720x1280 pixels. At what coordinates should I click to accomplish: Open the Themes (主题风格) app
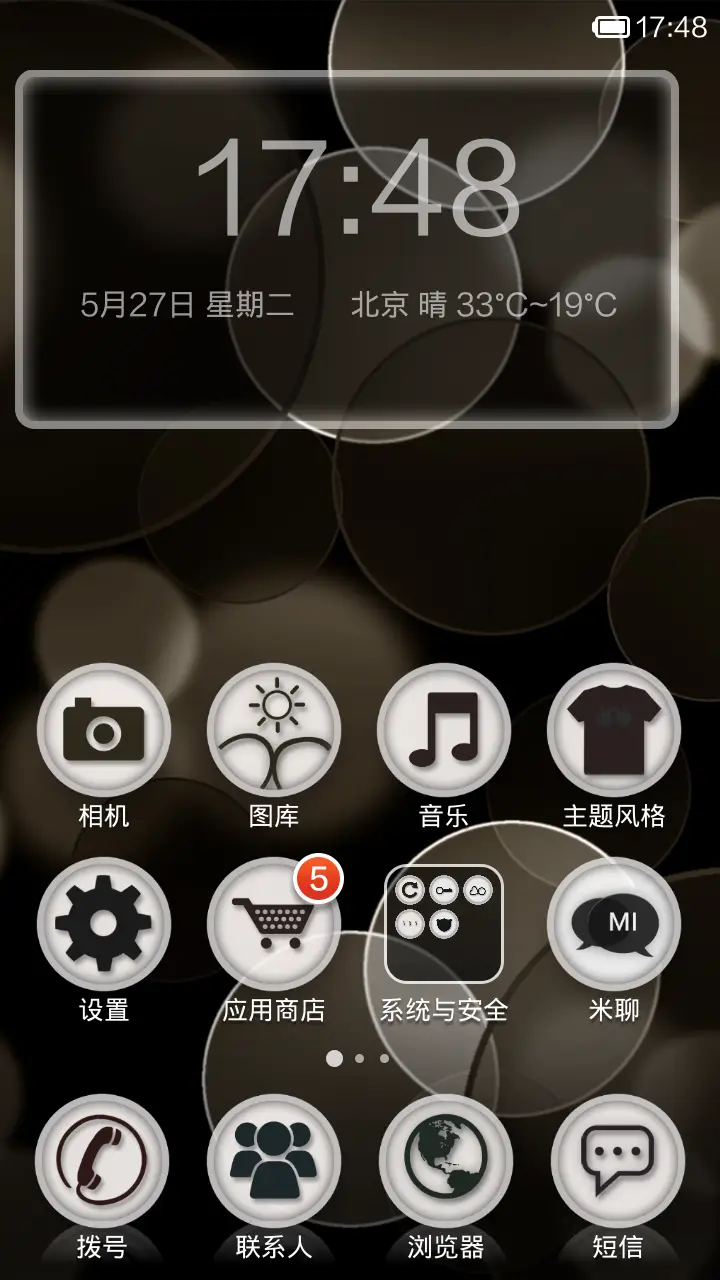(616, 733)
